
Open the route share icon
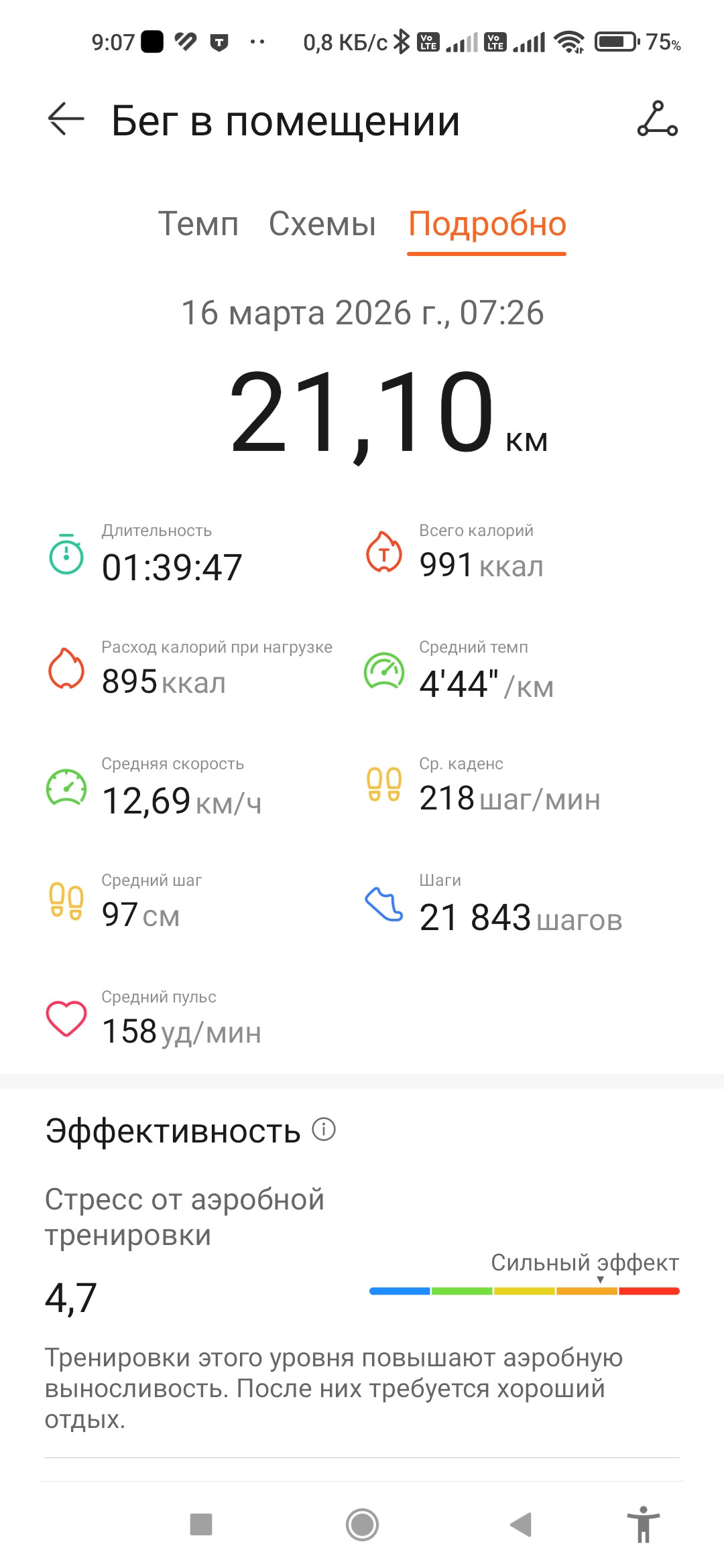click(658, 119)
